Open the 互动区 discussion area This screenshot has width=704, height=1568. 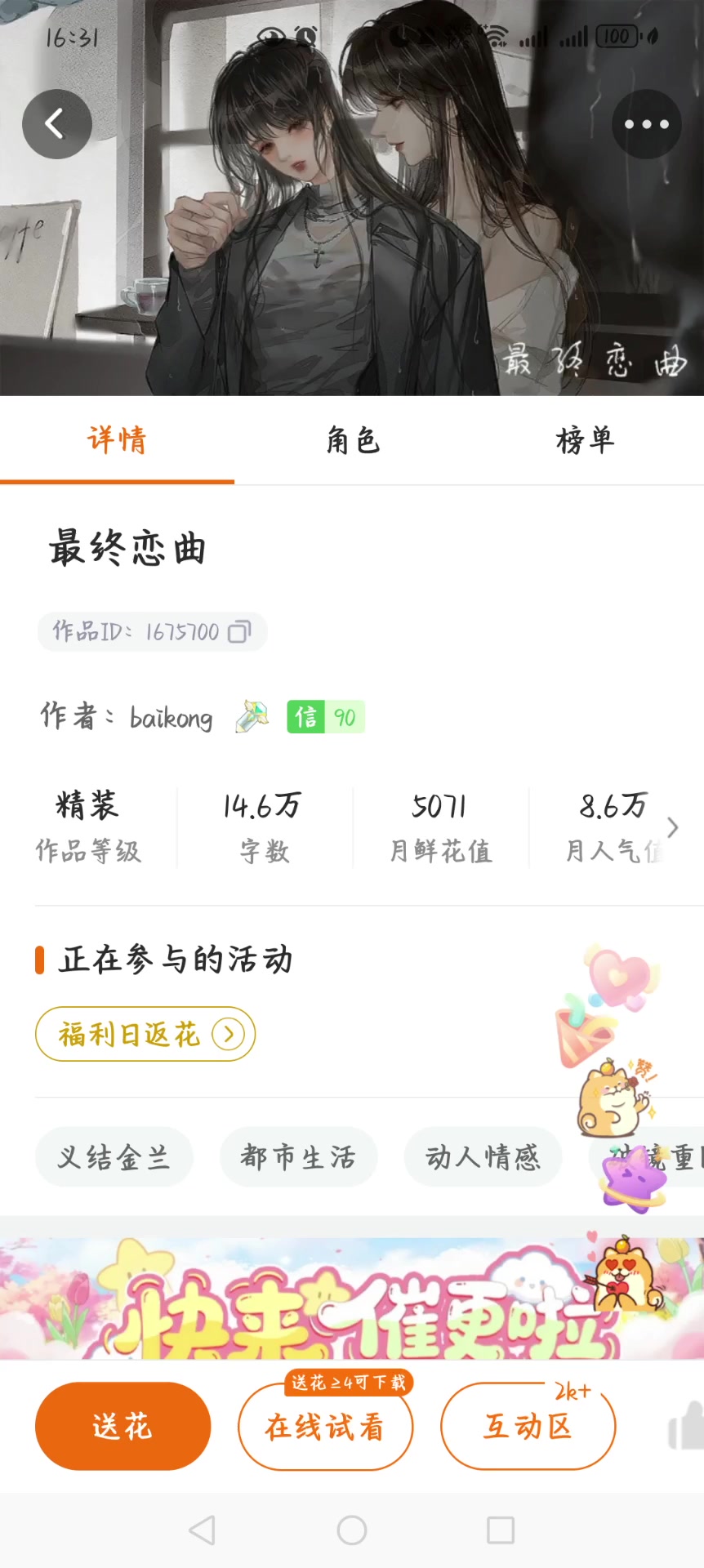[528, 1427]
